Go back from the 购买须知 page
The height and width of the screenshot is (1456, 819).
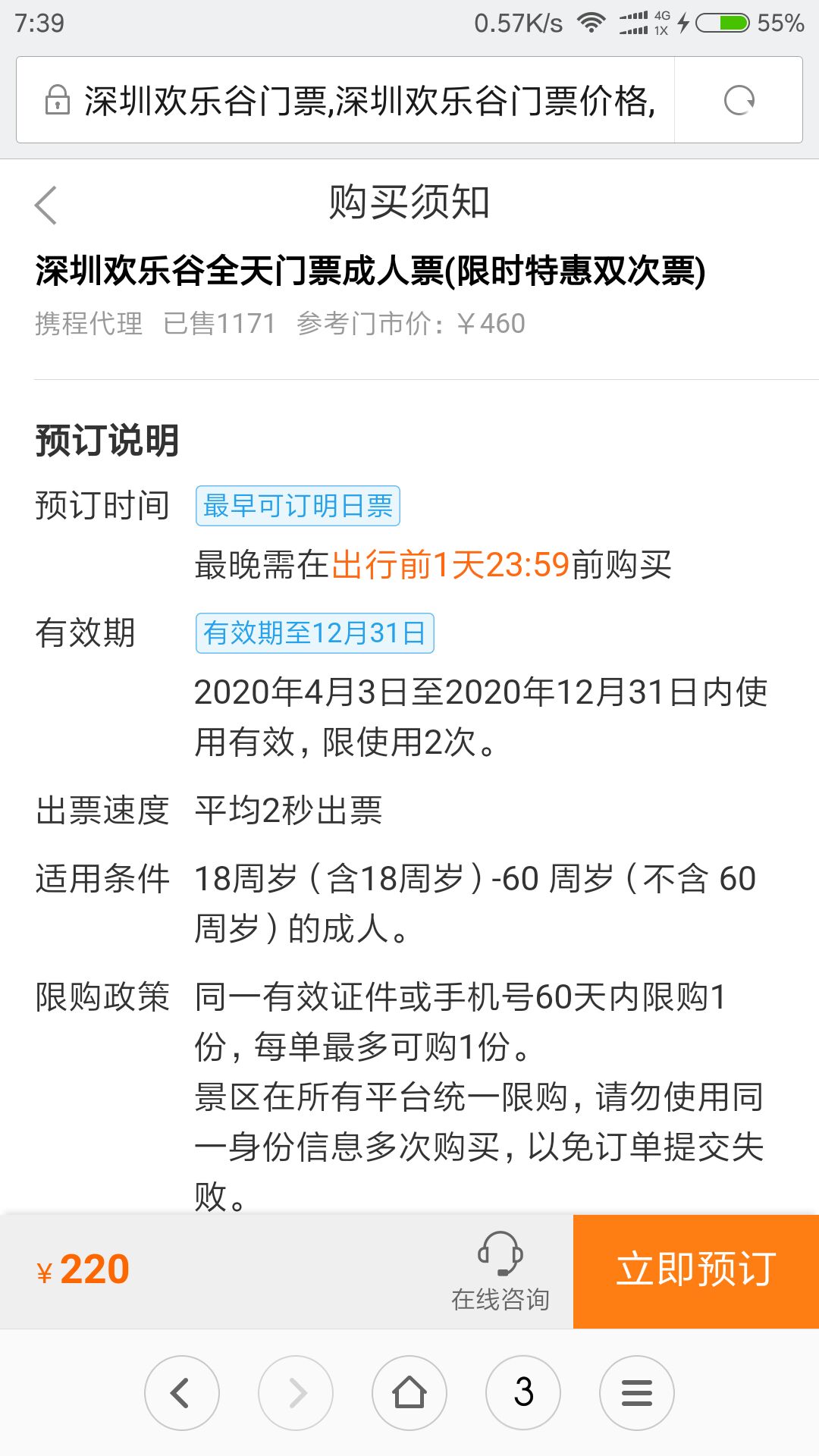tap(46, 205)
